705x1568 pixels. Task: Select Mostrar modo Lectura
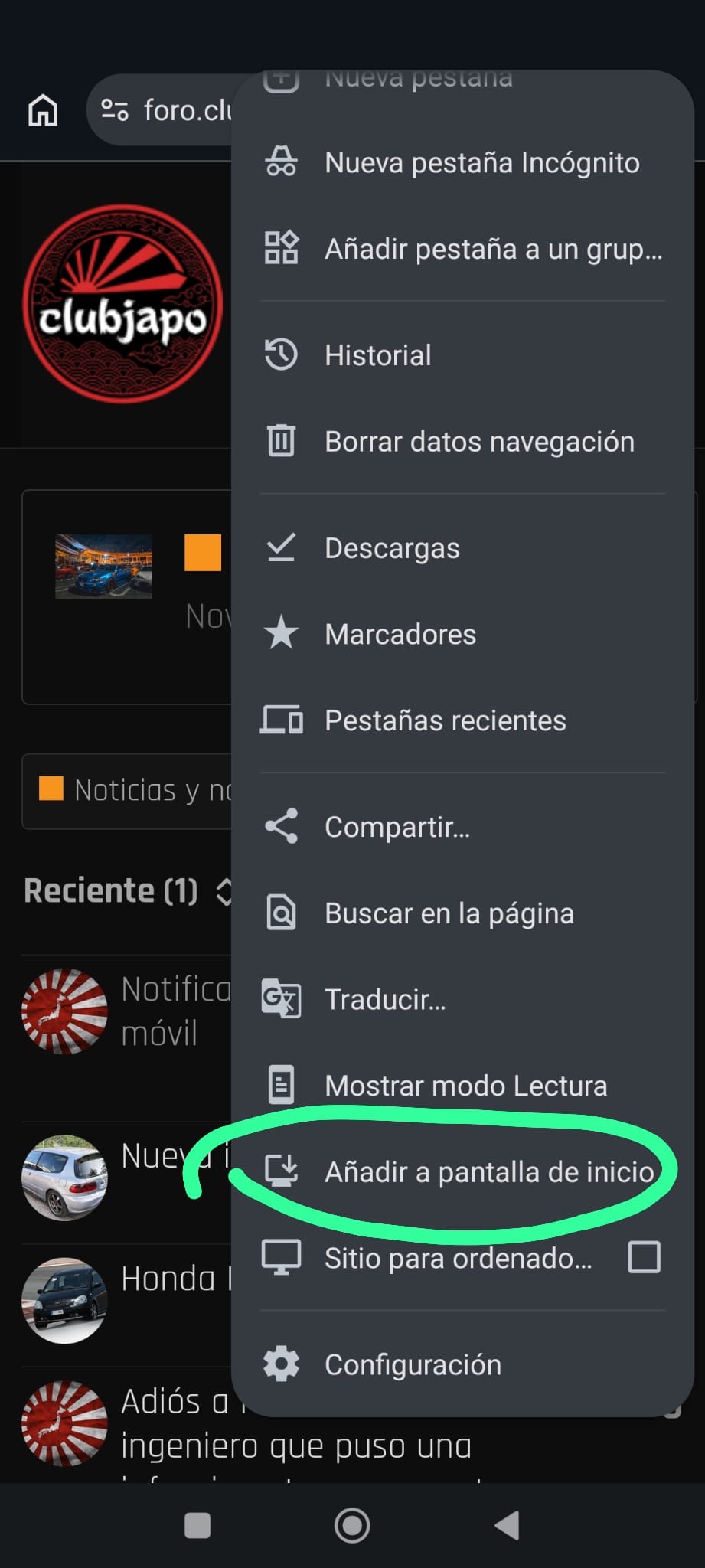pos(462,1085)
